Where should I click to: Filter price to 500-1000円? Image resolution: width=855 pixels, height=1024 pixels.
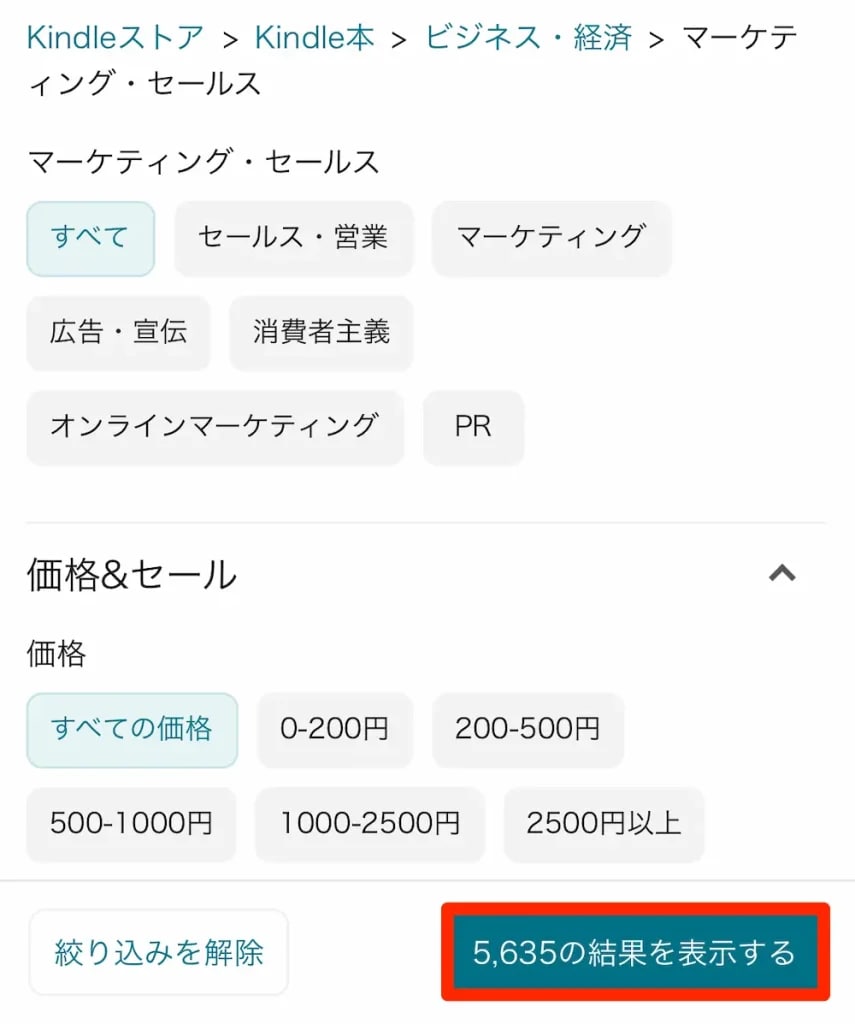point(131,824)
